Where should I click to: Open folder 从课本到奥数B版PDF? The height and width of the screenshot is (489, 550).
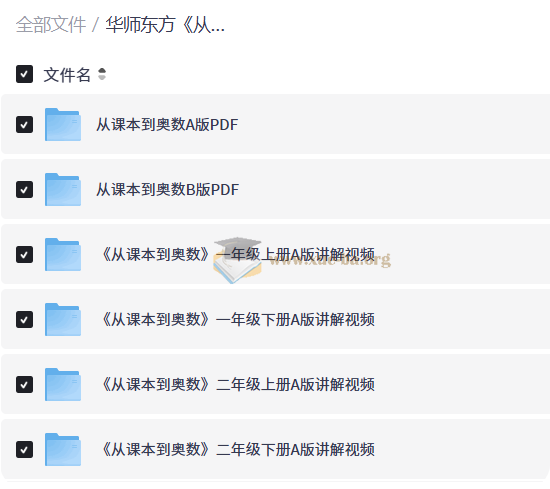point(167,190)
